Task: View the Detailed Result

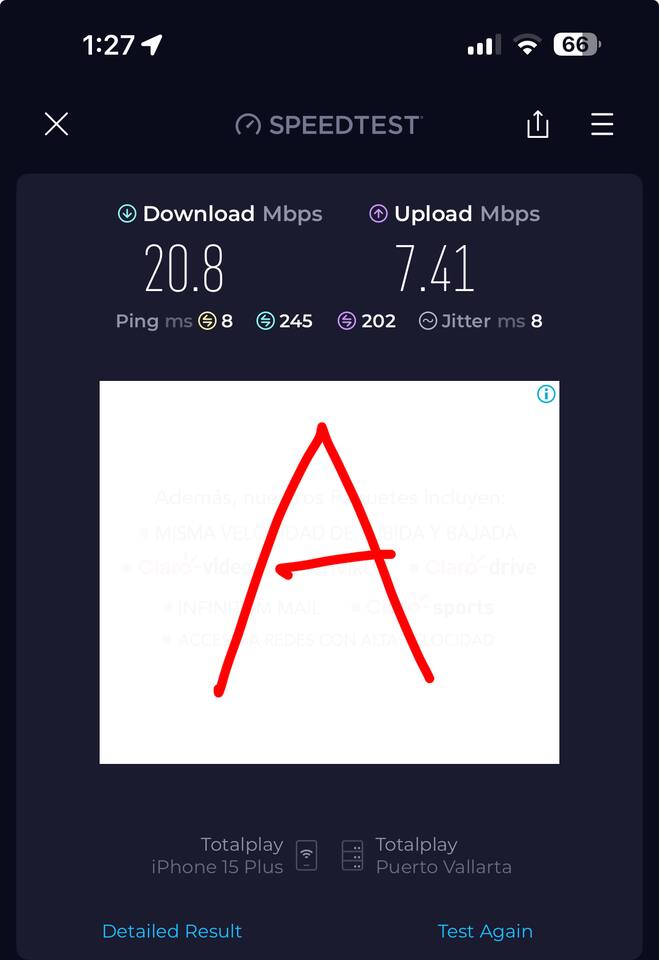Action: coord(172,931)
